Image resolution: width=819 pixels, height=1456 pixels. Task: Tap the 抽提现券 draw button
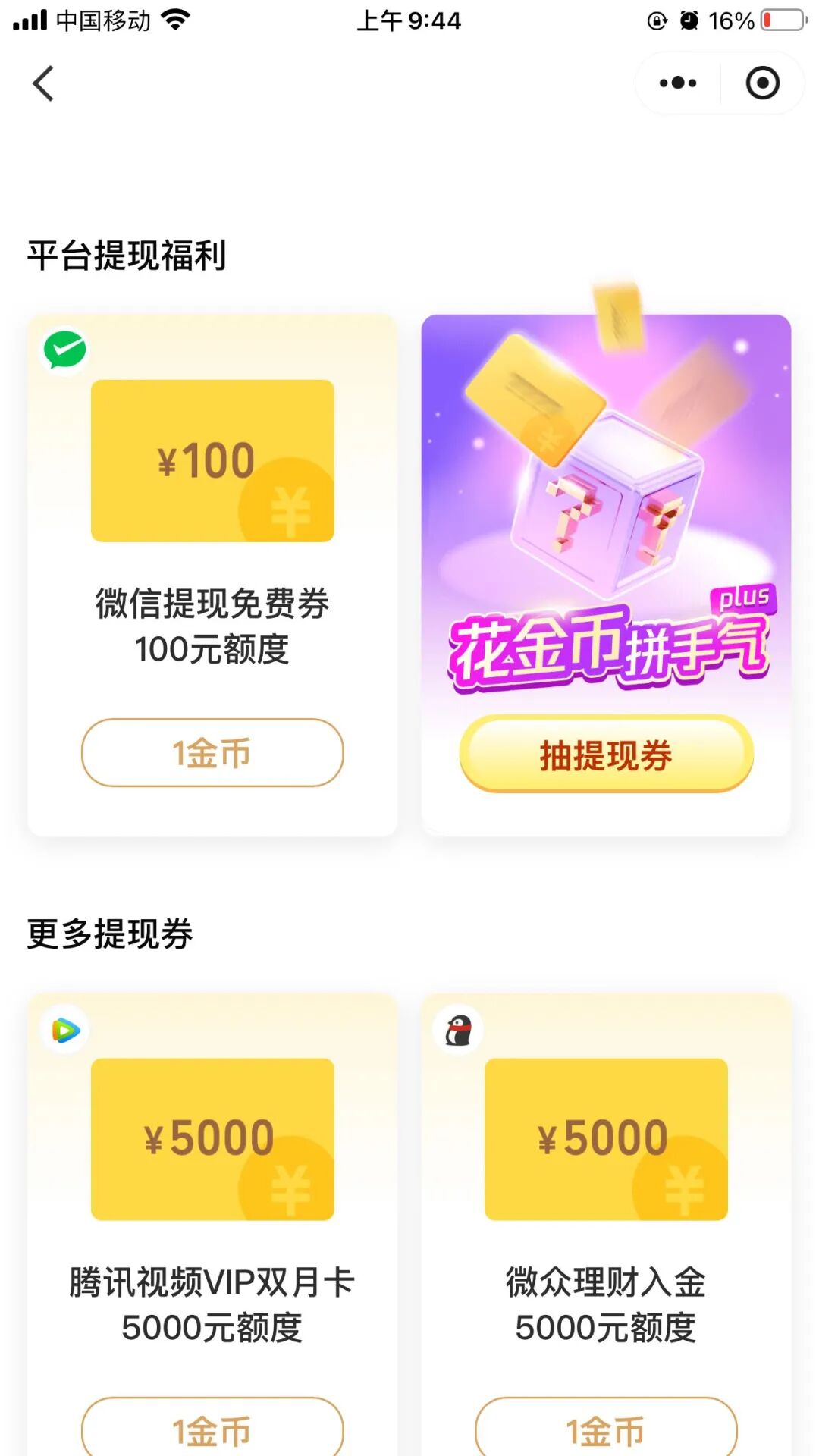pos(606,755)
